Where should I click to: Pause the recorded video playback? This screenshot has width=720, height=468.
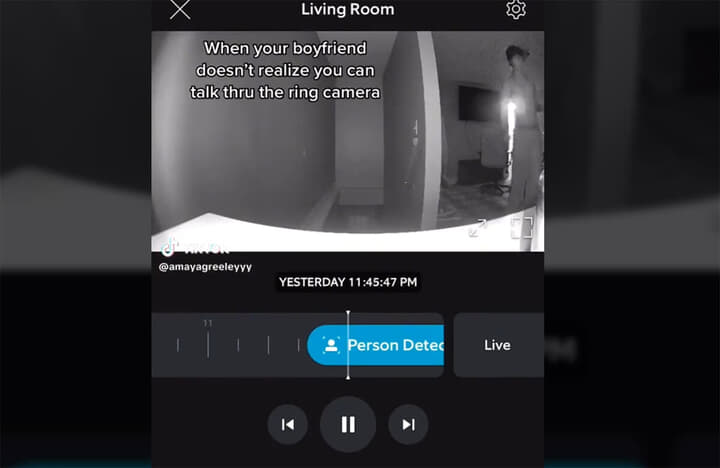(348, 424)
